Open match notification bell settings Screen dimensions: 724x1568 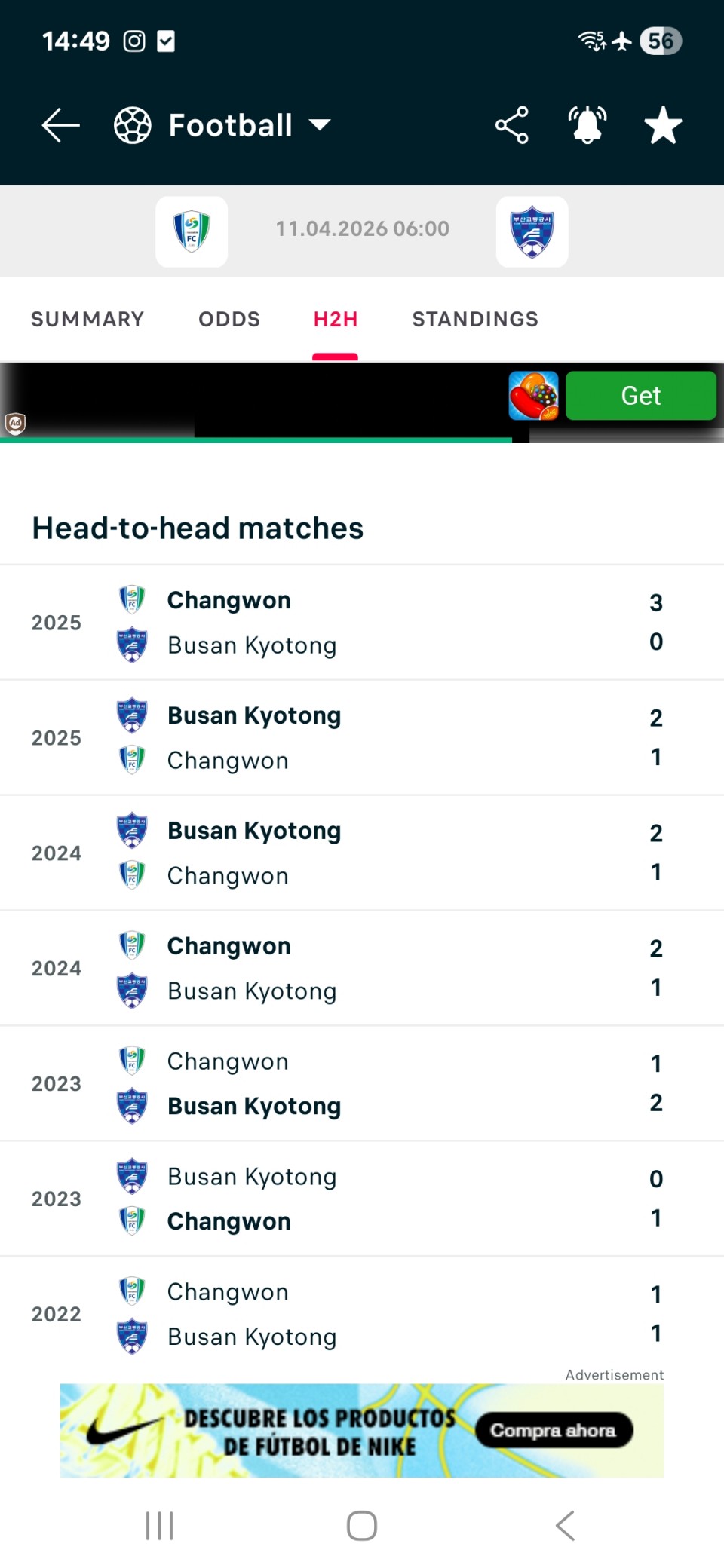point(587,125)
